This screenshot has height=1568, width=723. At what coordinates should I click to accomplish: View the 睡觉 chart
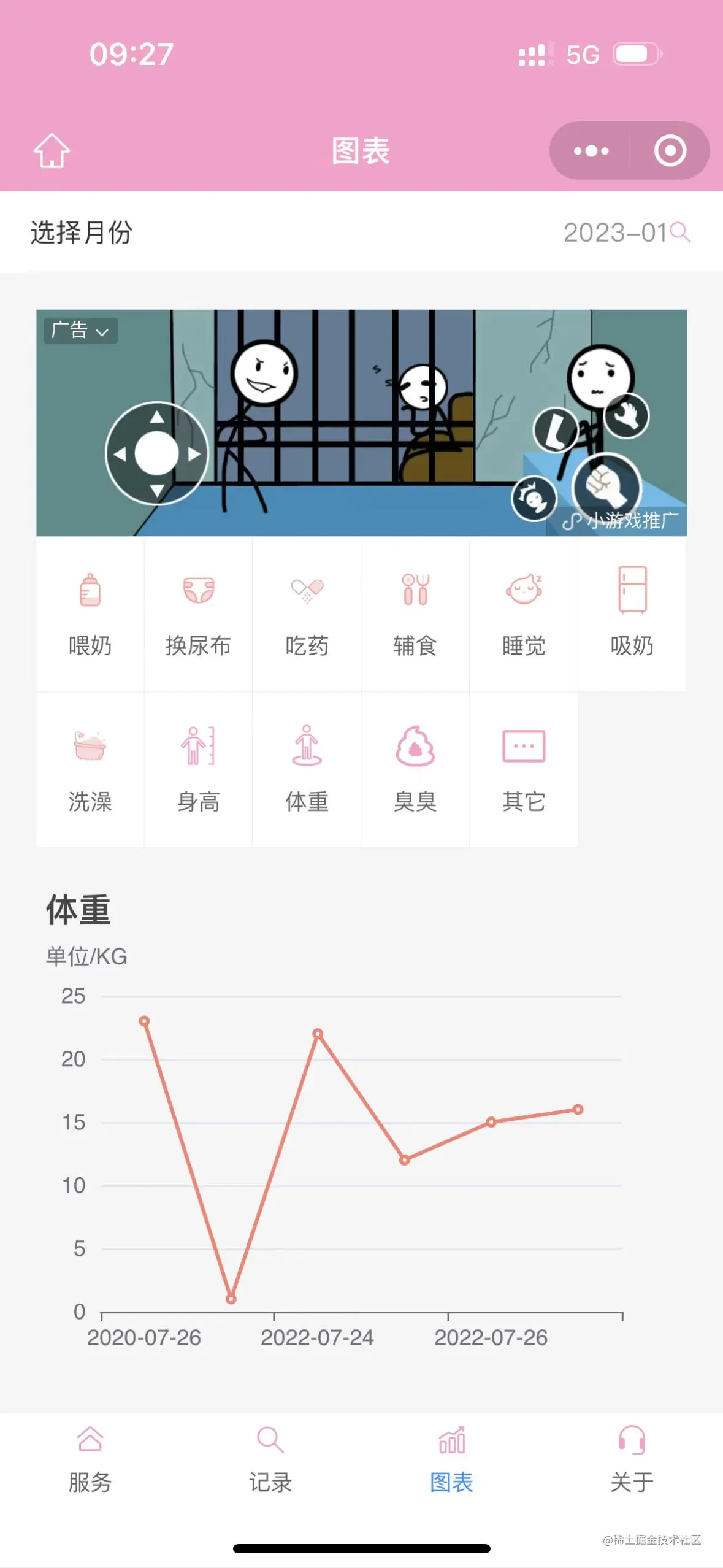(x=523, y=615)
